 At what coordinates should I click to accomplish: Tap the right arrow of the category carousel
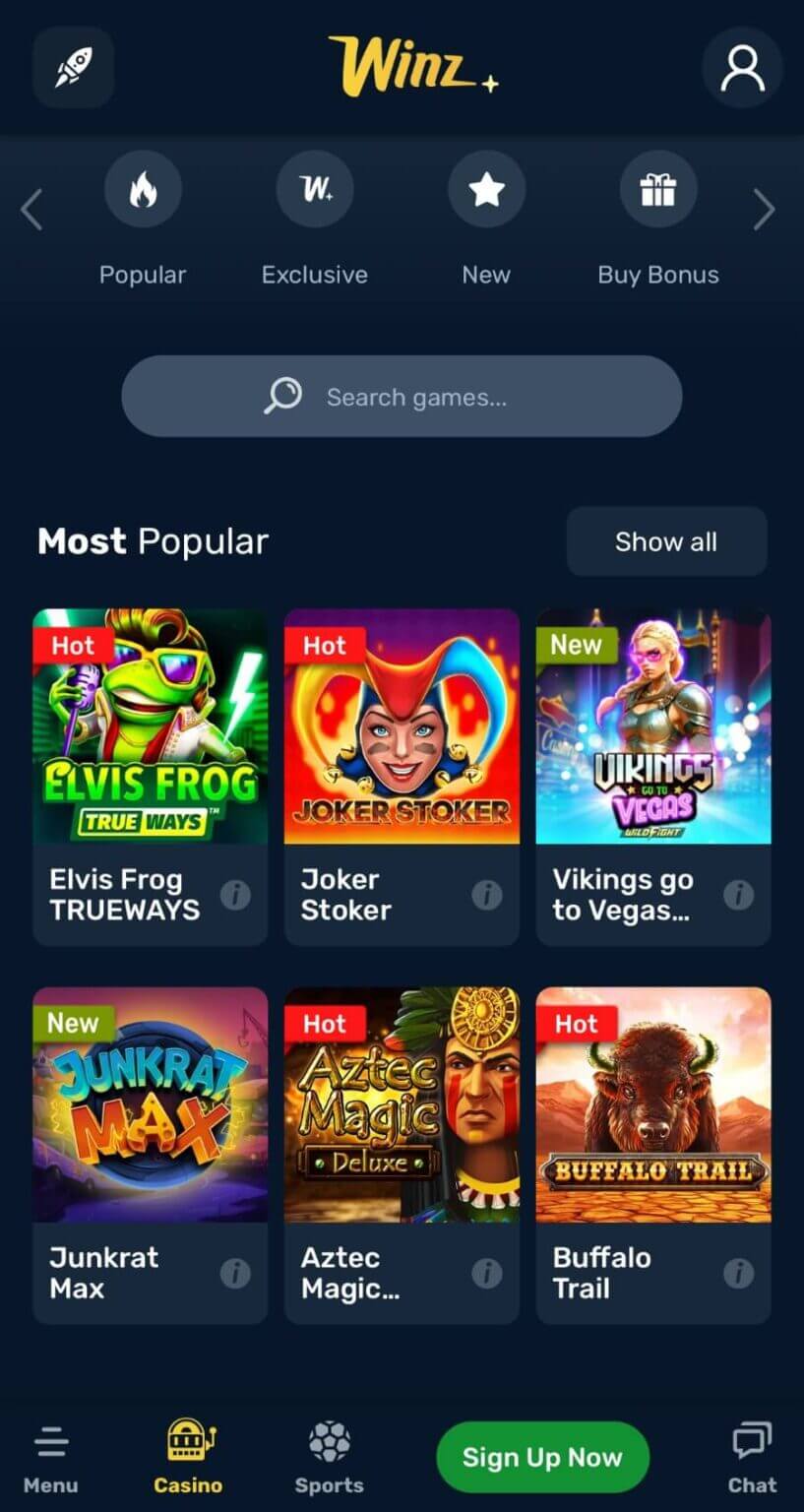click(x=764, y=210)
